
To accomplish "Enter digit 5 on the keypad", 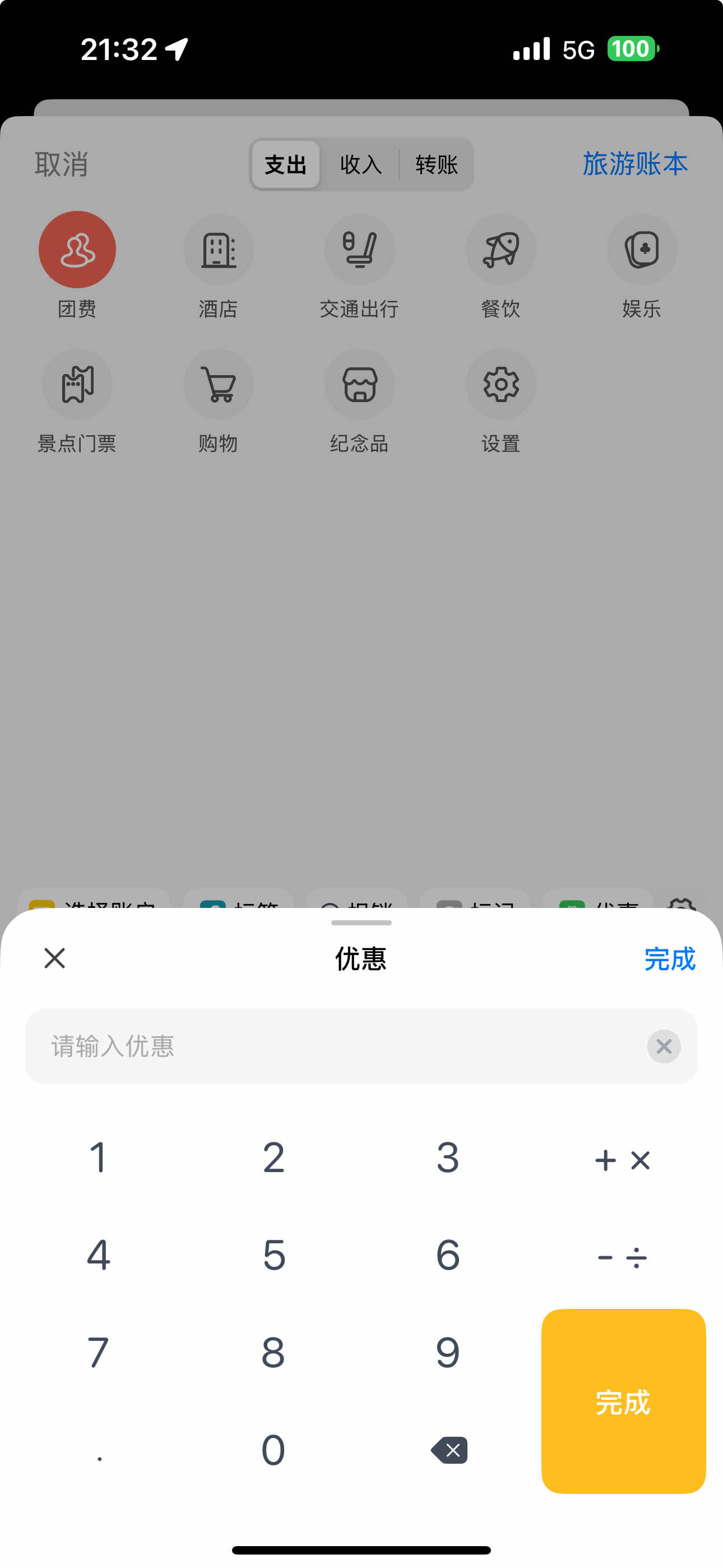I will coord(274,1255).
